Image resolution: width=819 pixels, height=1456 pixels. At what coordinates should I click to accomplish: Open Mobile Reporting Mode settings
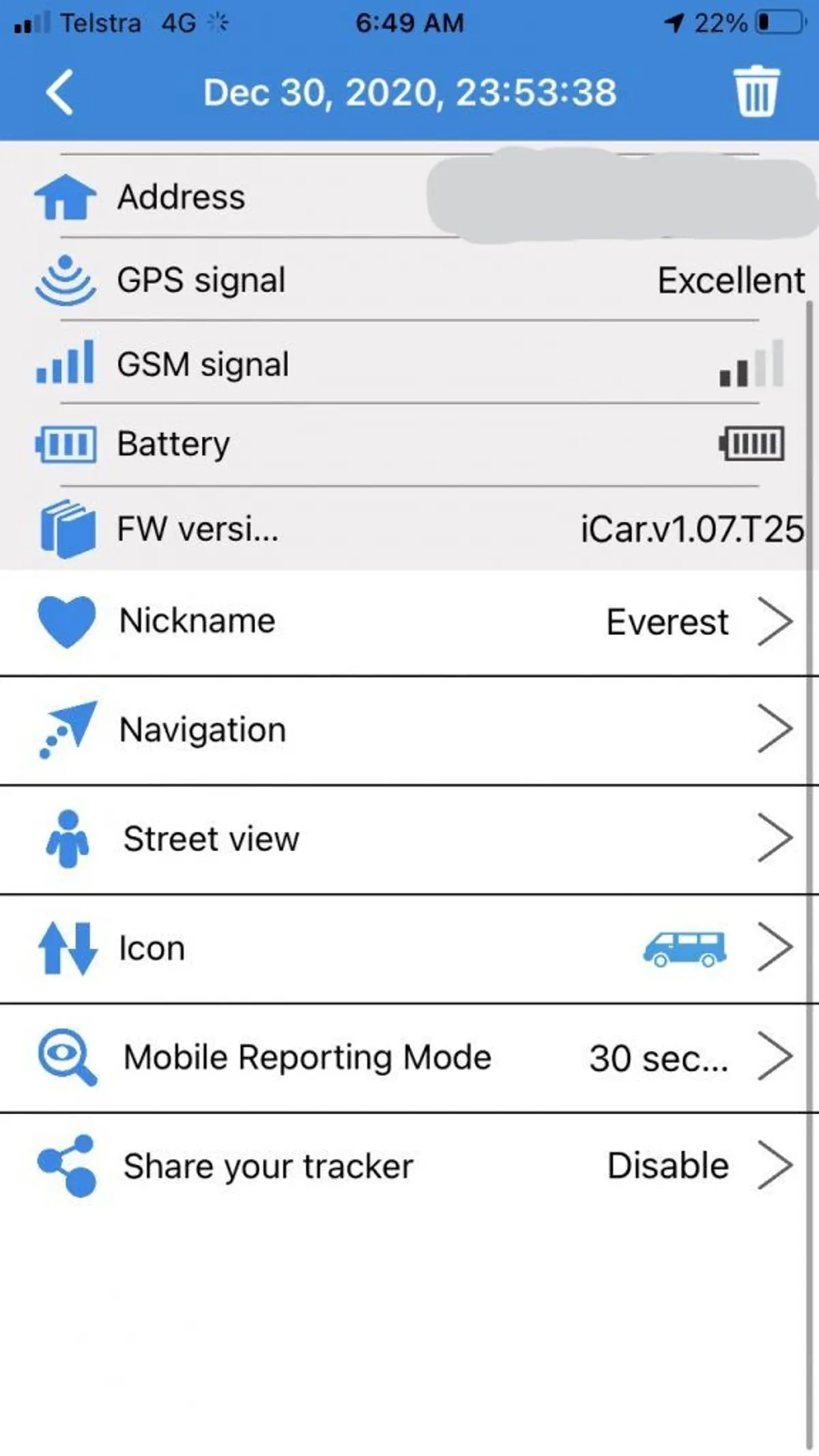point(409,1057)
